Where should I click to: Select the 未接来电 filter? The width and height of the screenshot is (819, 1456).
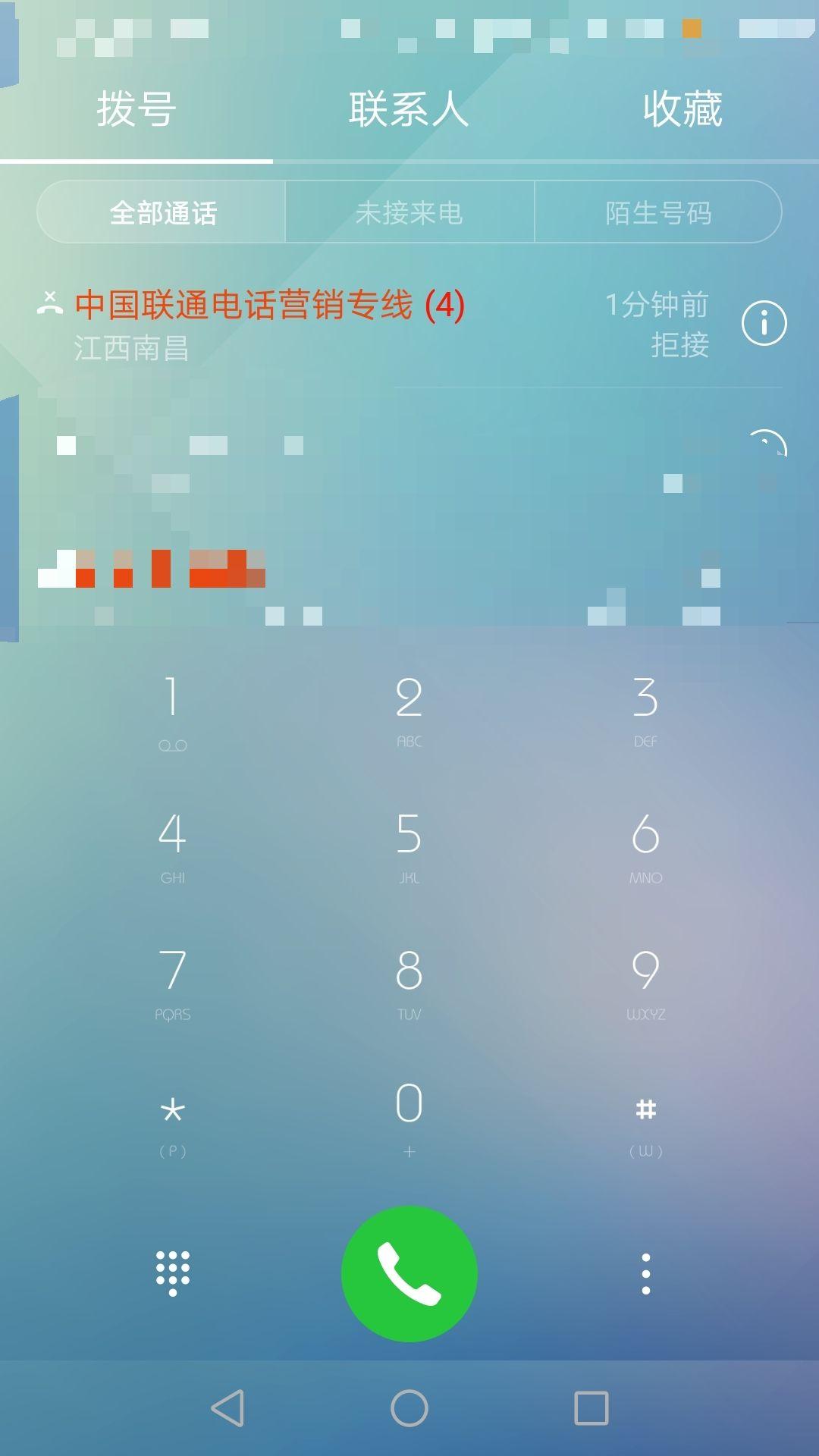409,212
